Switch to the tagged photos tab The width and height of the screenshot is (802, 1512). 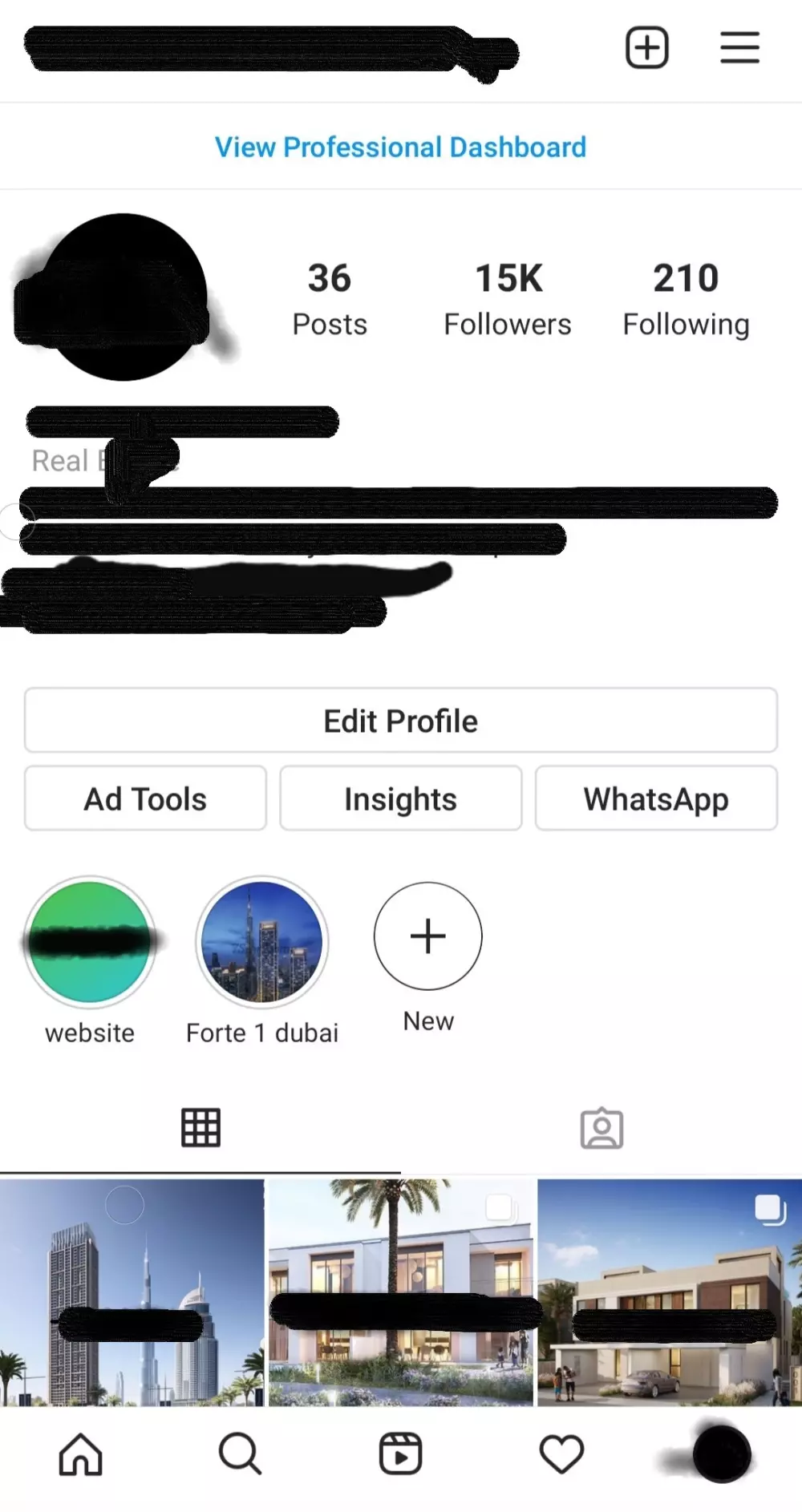click(601, 1128)
